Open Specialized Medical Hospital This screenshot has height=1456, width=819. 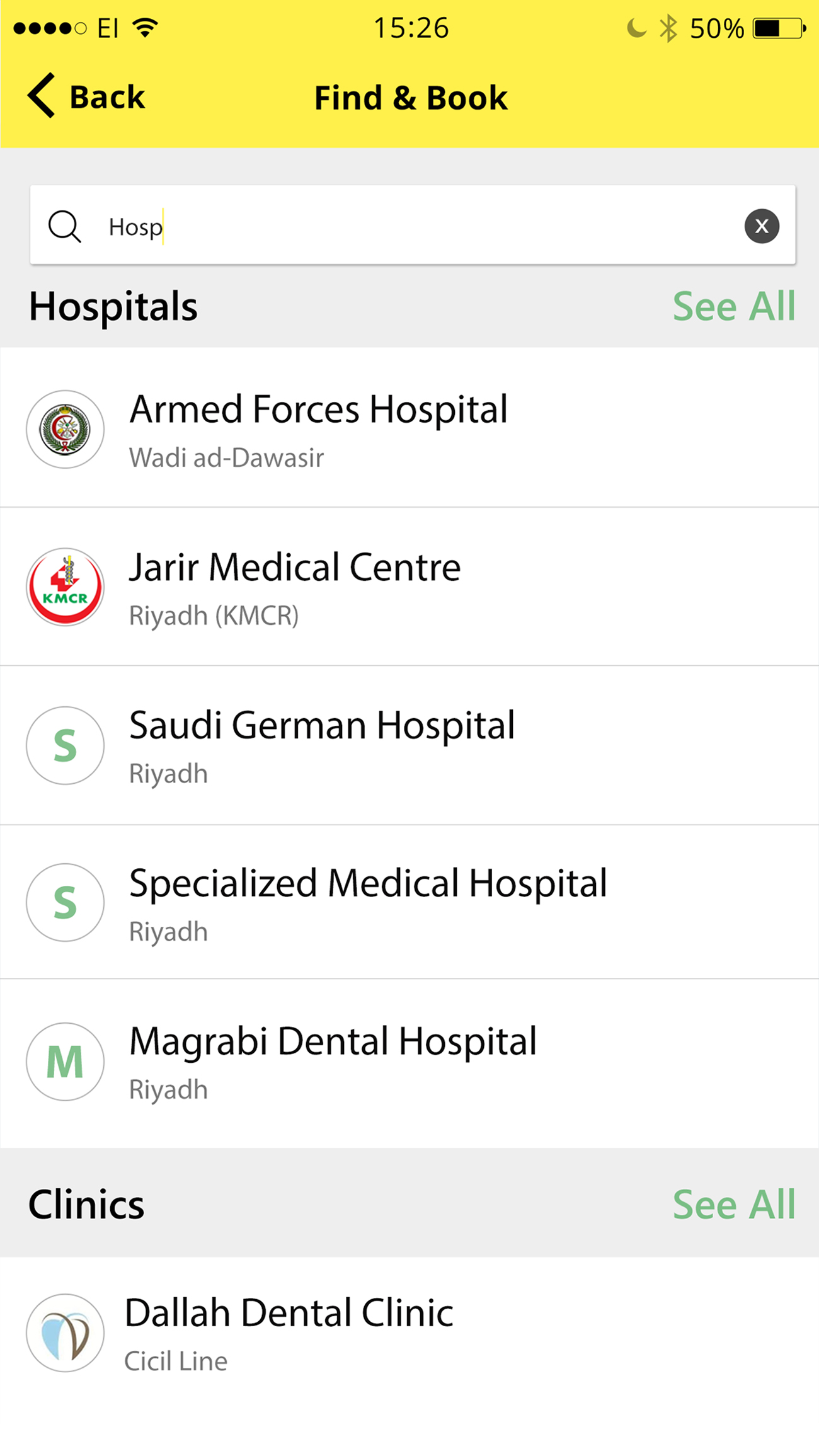coord(409,902)
